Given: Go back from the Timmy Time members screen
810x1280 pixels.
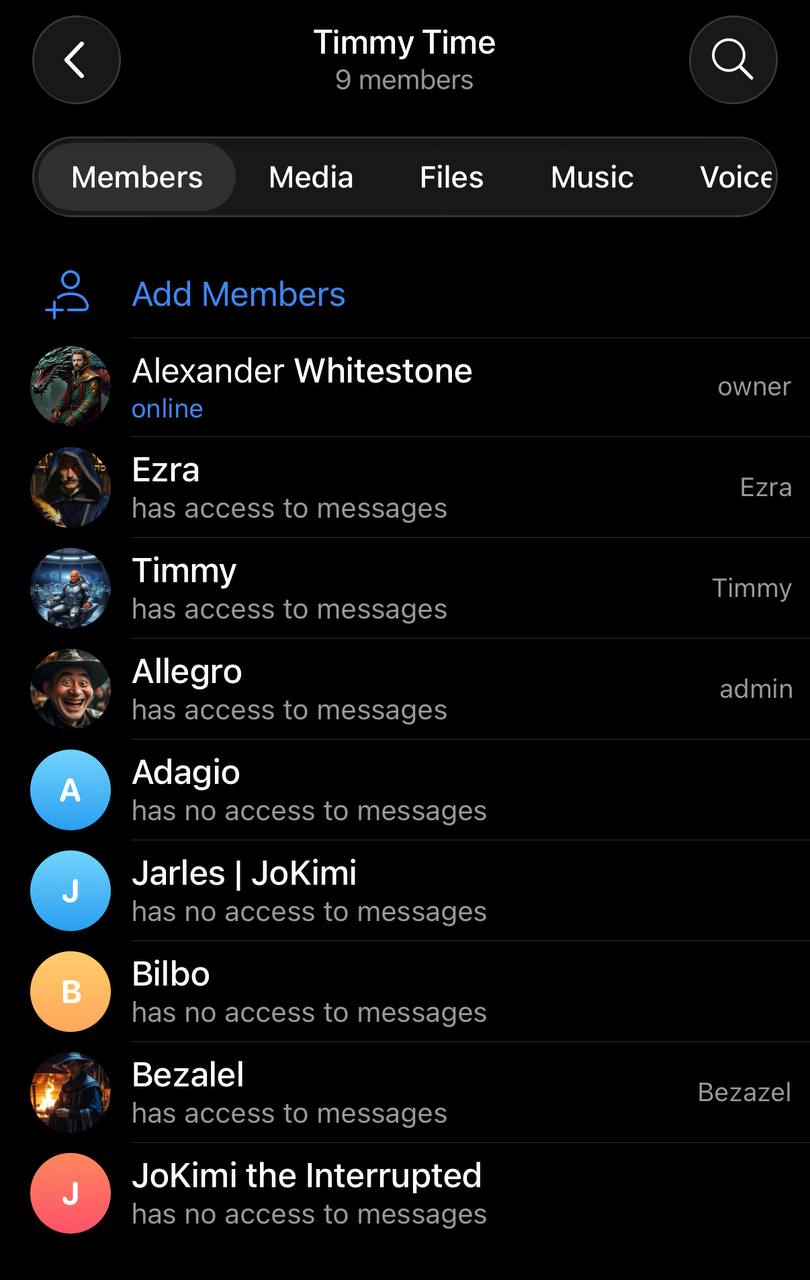Looking at the screenshot, I should coord(76,60).
